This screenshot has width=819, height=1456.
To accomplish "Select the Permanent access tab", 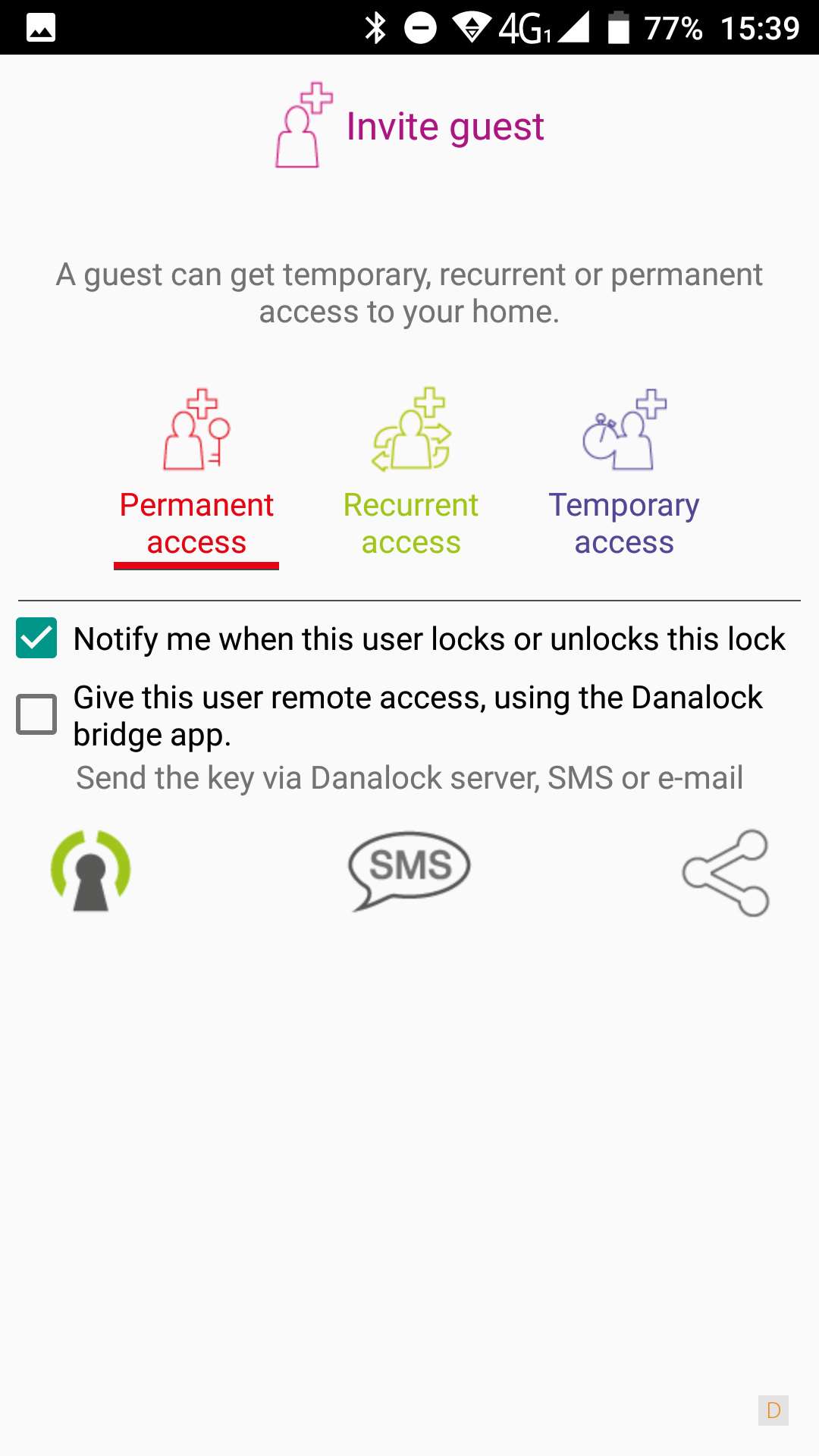I will (196, 475).
